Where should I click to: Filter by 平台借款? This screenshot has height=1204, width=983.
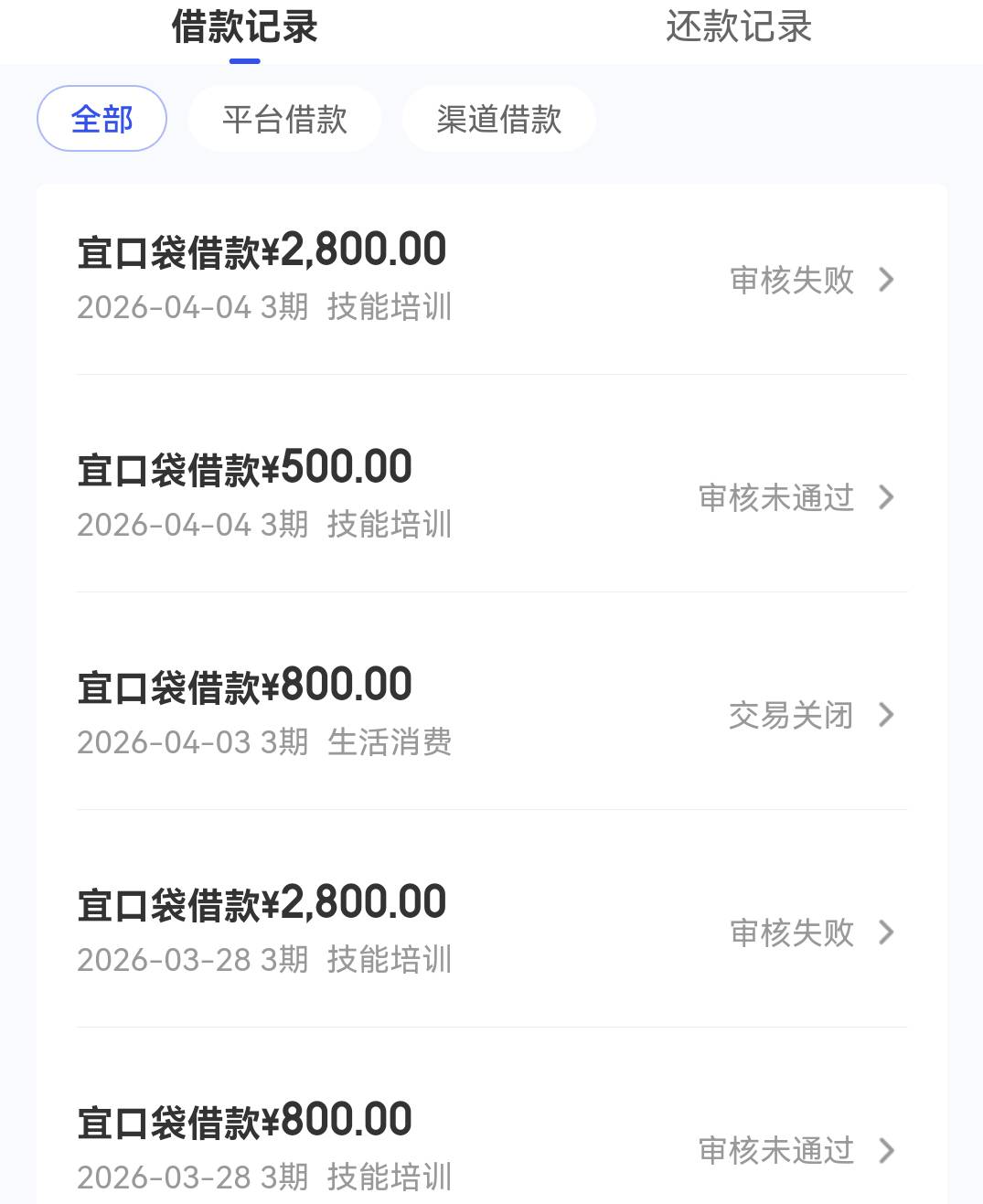click(x=284, y=119)
